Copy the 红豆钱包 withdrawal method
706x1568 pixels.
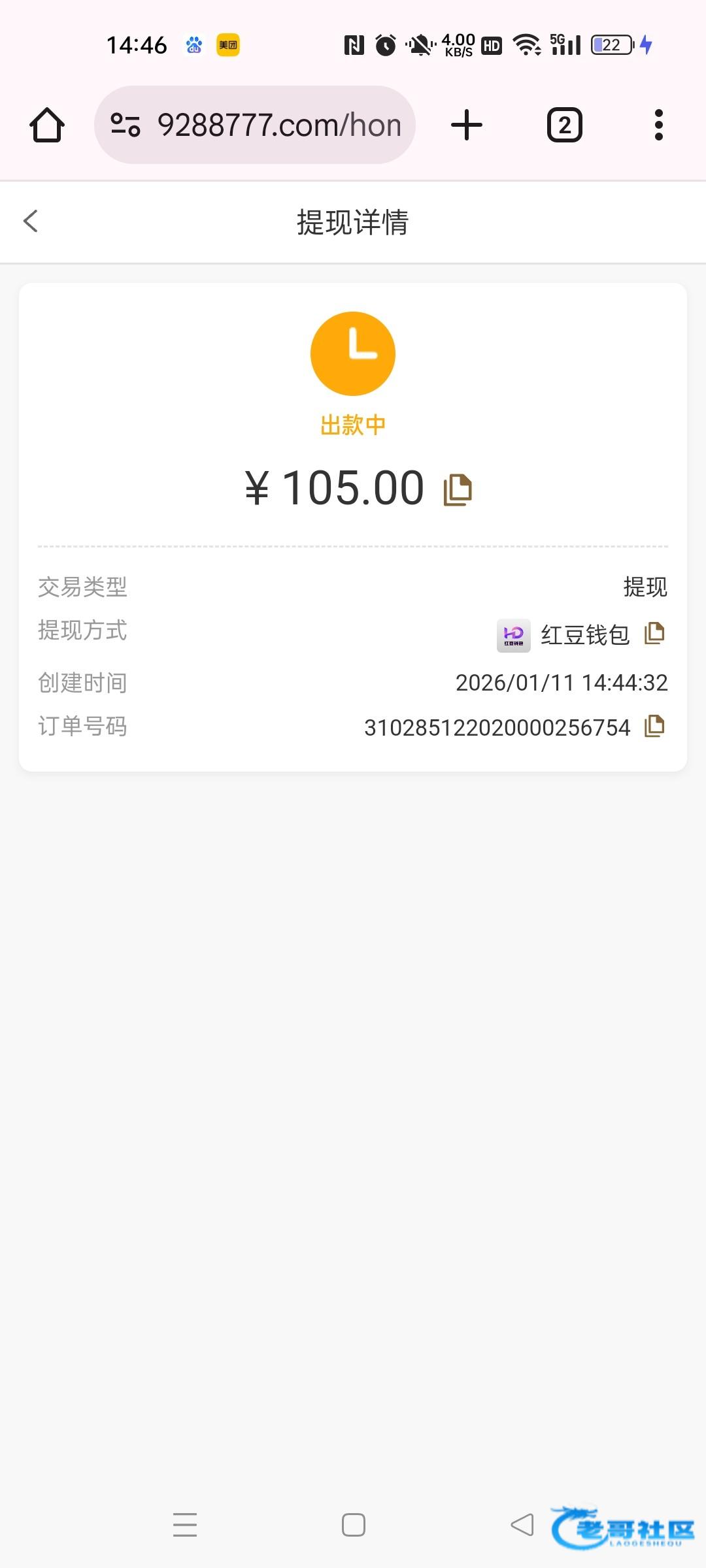[x=654, y=633]
